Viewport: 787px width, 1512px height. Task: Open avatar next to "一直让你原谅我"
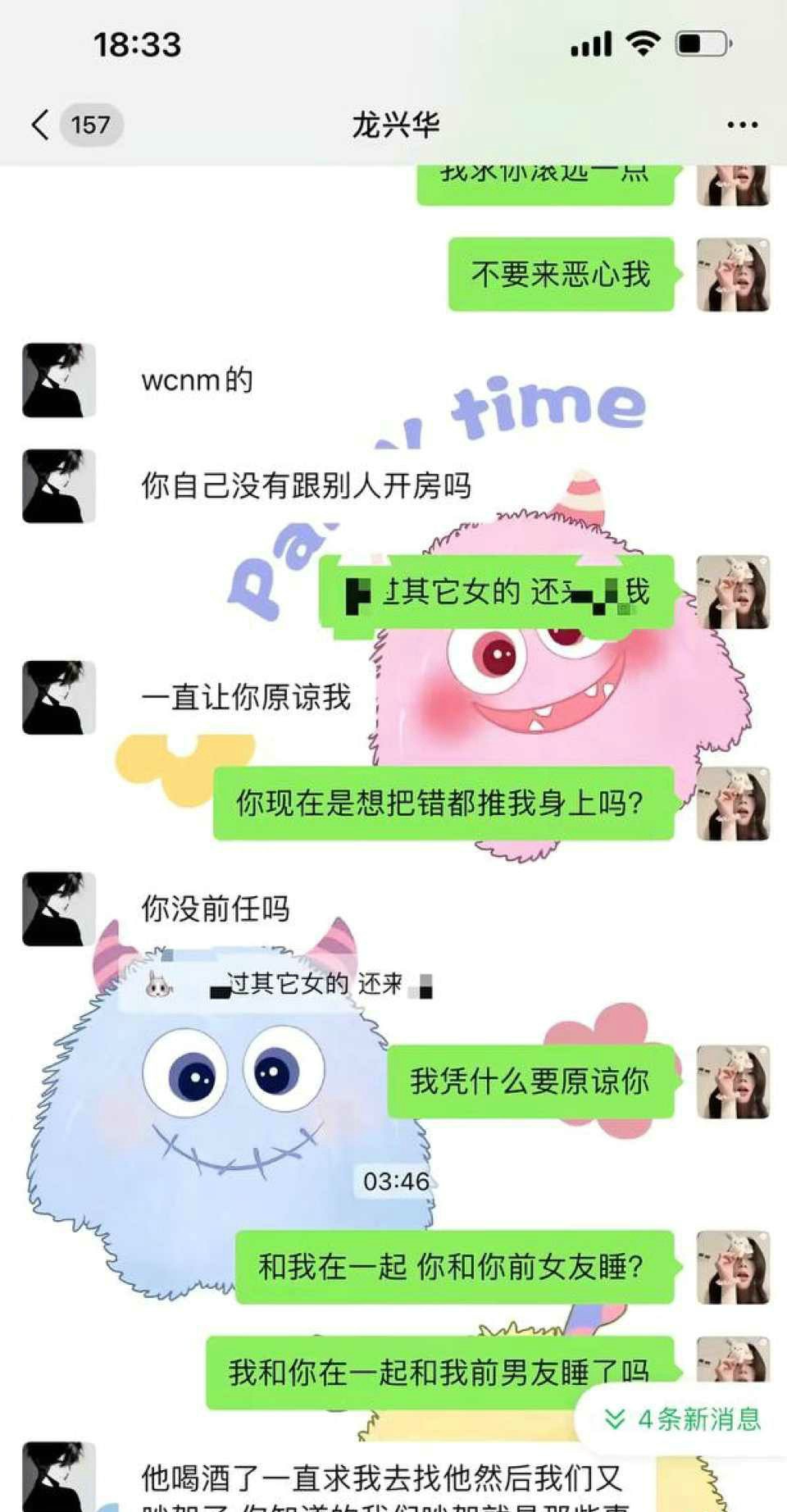tap(58, 698)
